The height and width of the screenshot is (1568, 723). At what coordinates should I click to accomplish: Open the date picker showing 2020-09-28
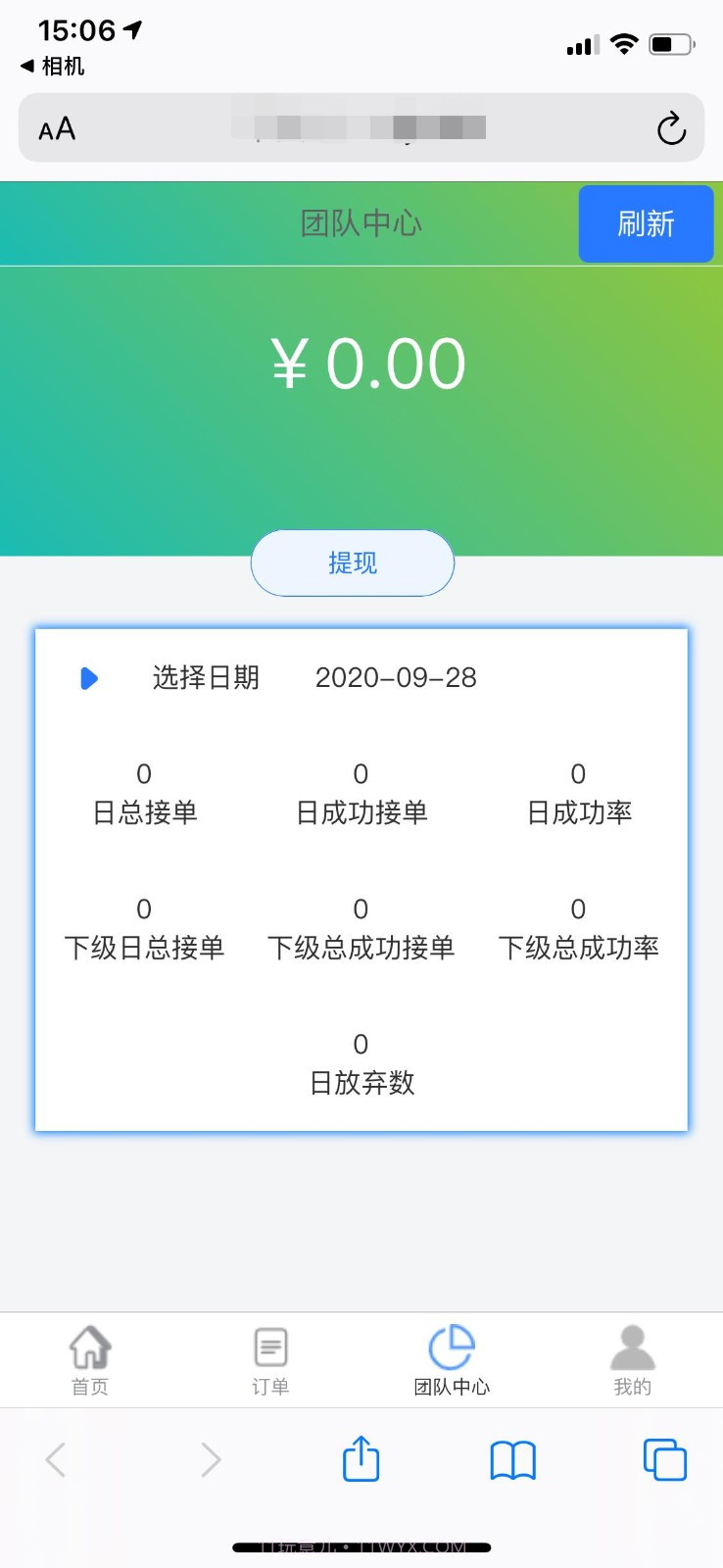coord(396,678)
